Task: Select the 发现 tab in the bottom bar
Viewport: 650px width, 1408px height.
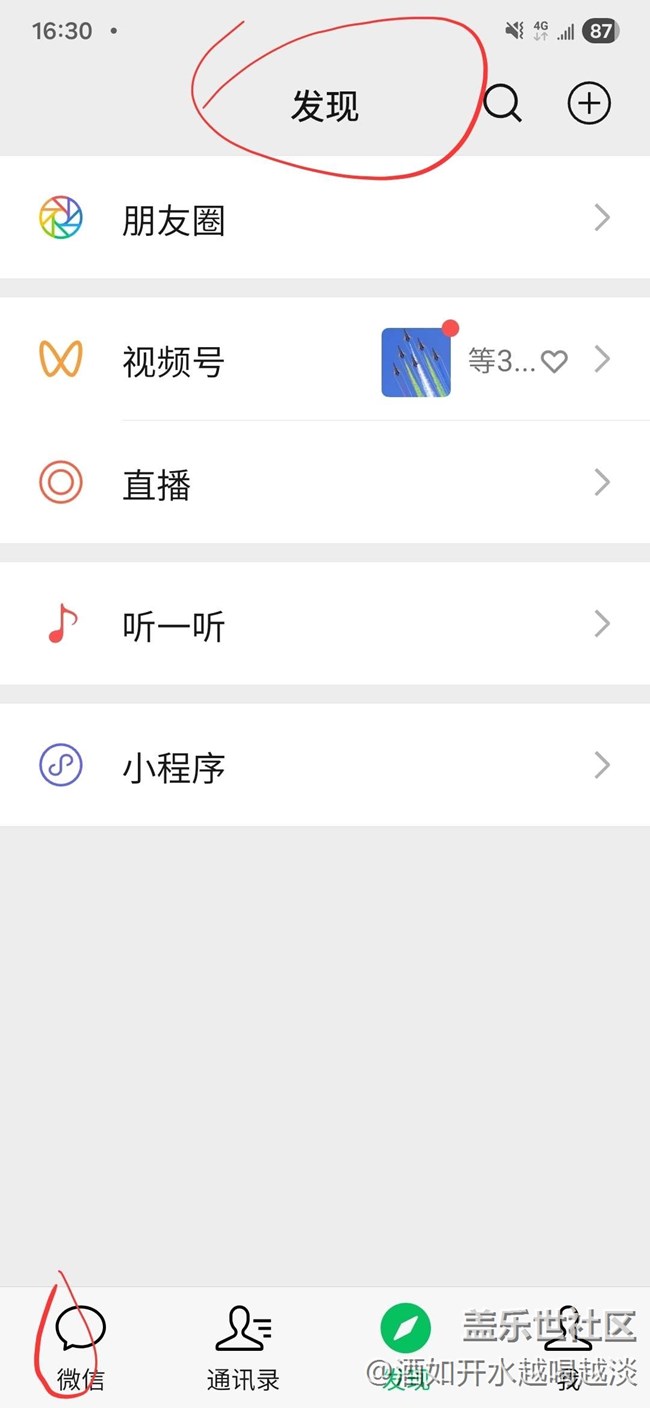Action: tap(406, 1348)
